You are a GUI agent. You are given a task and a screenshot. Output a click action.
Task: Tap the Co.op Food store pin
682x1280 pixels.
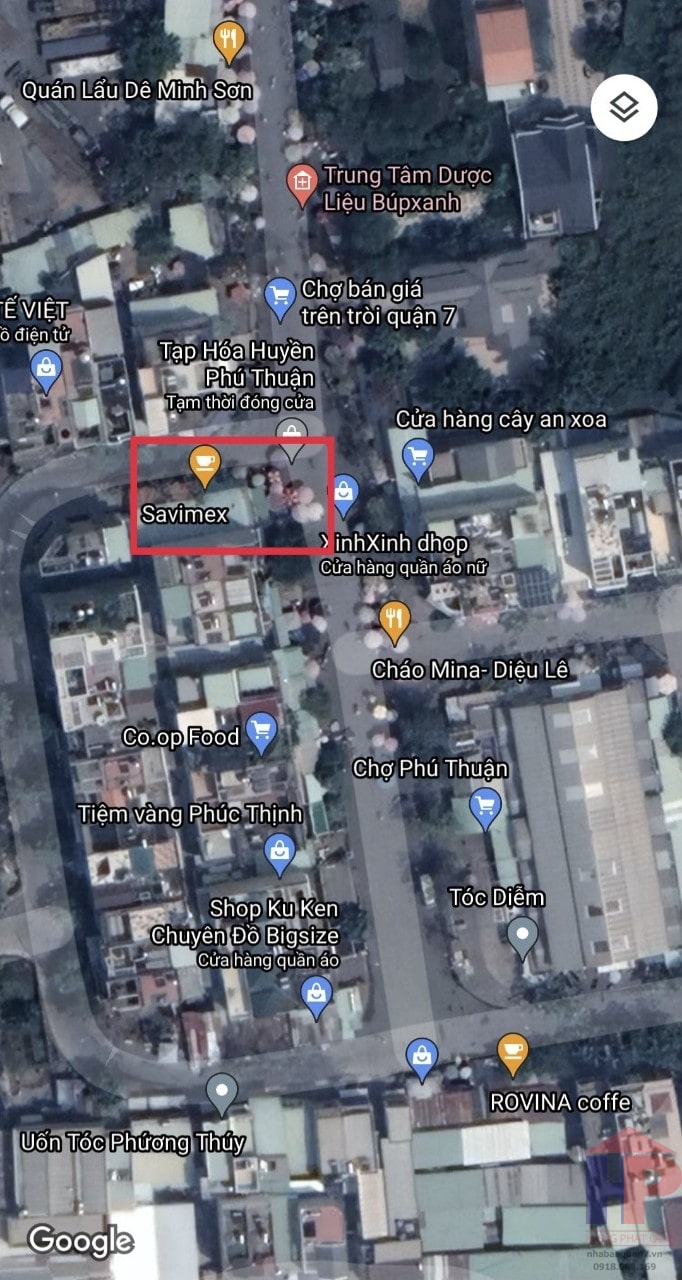click(x=261, y=732)
